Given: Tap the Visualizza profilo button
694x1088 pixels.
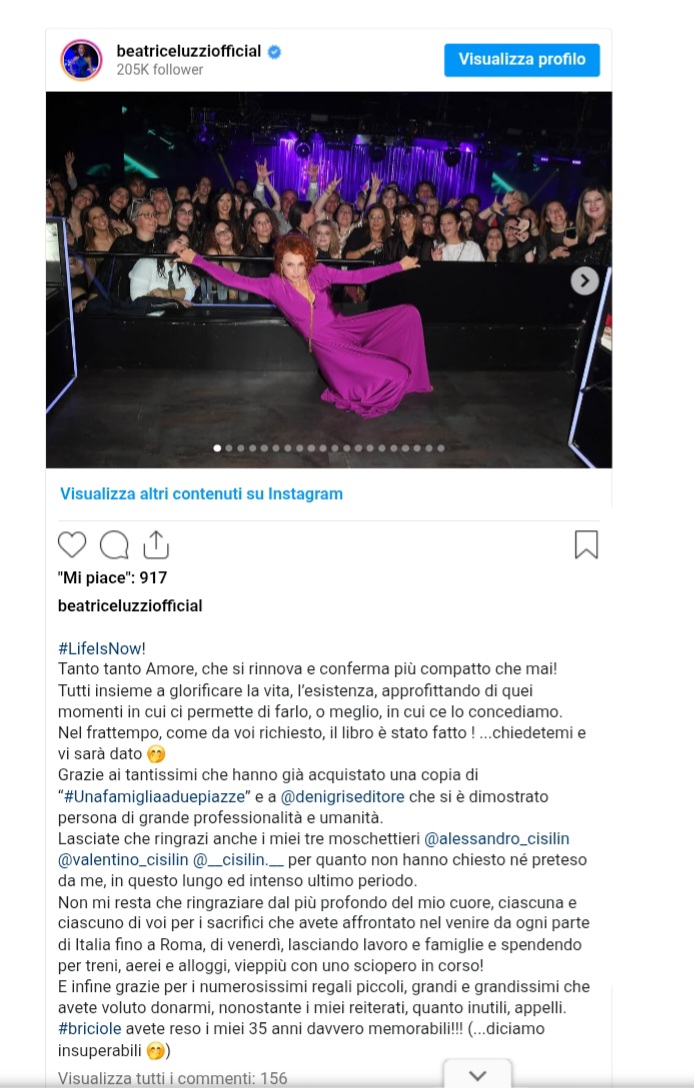Looking at the screenshot, I should pyautogui.click(x=522, y=60).
